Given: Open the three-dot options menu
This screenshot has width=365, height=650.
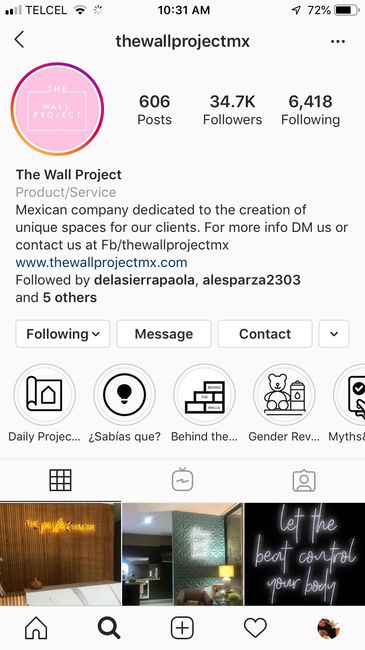Looking at the screenshot, I should [x=338, y=41].
